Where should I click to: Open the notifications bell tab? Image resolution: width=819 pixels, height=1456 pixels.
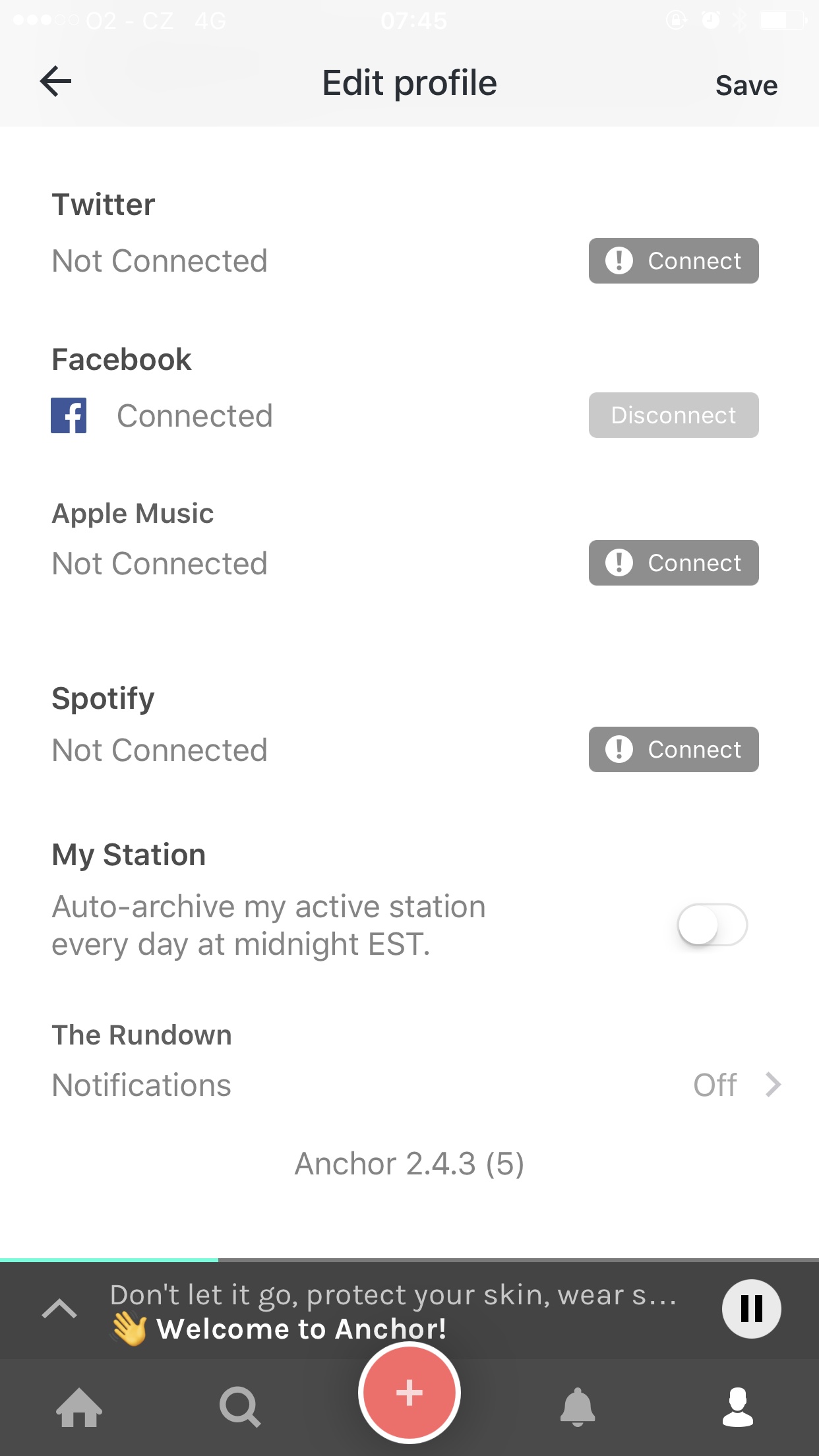point(578,1407)
